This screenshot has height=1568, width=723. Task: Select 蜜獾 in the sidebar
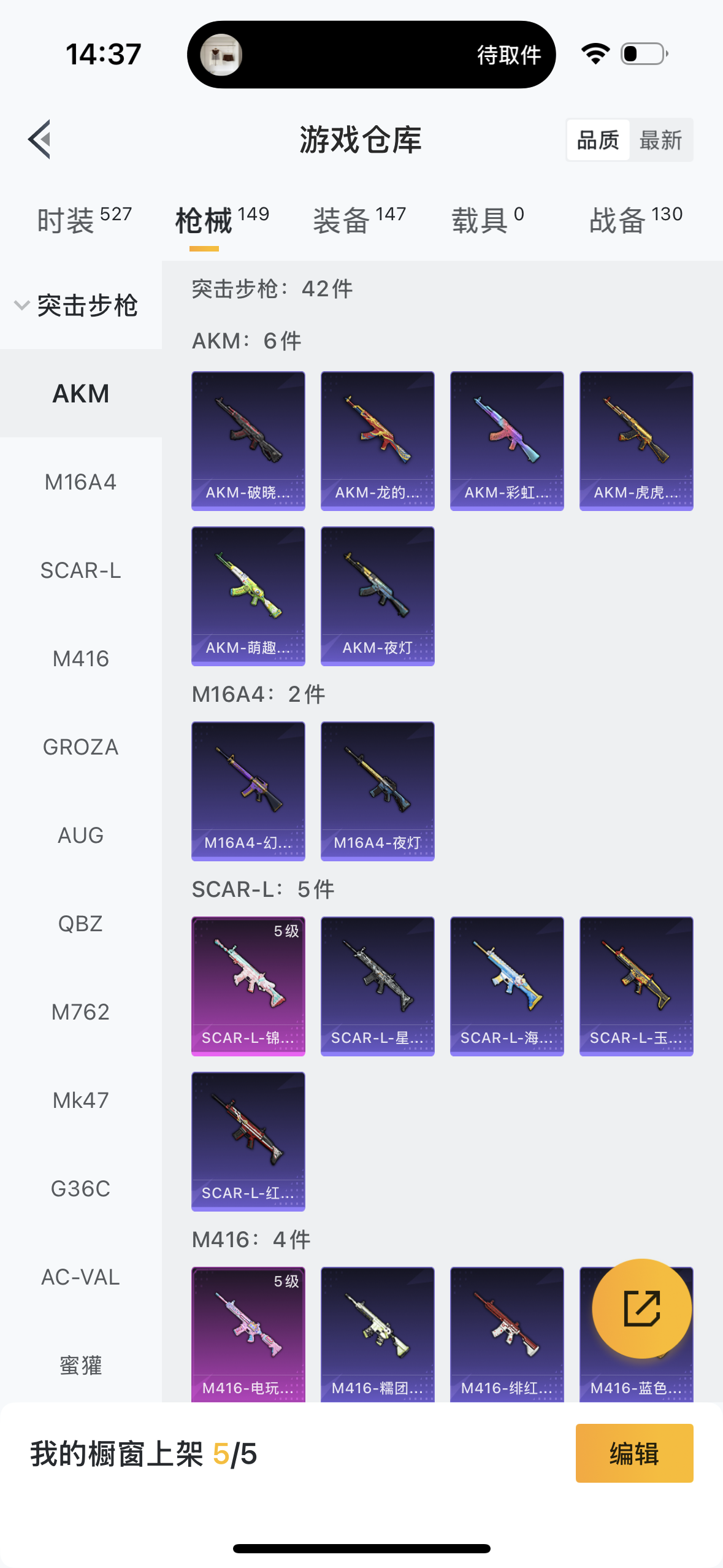coord(81,1365)
